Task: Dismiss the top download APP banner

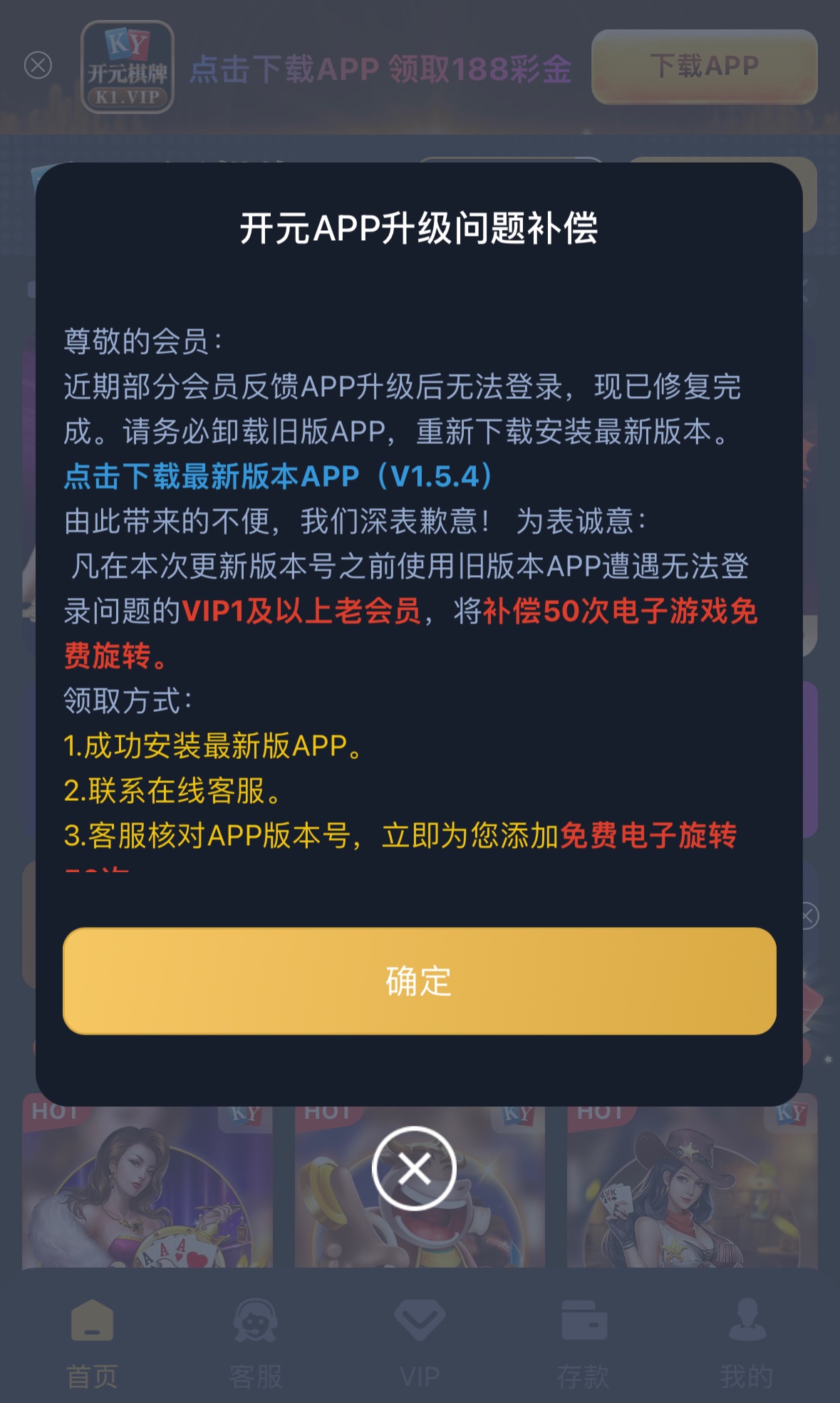Action: click(38, 66)
